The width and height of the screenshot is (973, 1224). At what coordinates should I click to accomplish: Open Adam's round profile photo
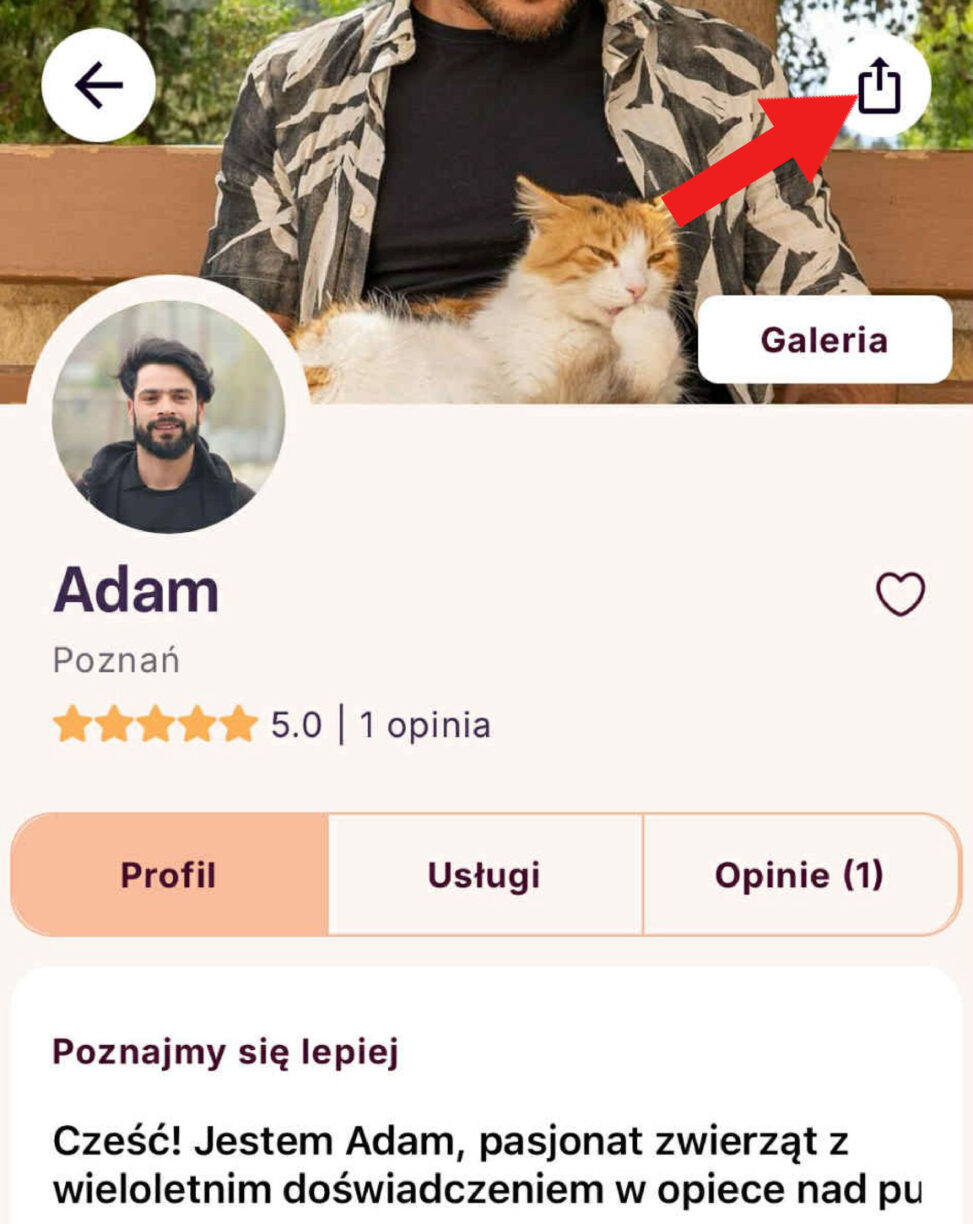(x=168, y=417)
